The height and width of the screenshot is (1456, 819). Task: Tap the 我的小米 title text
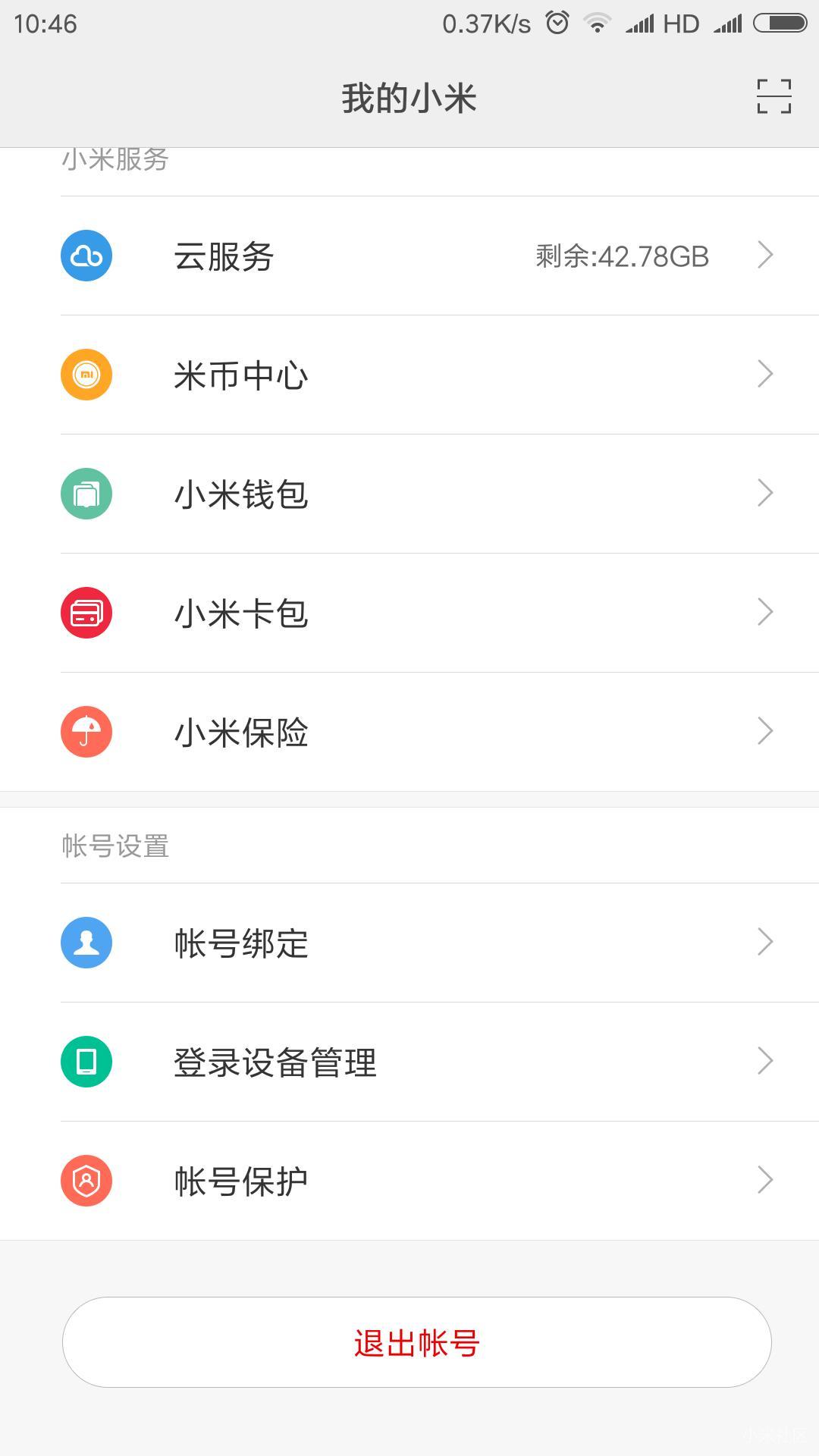[x=409, y=97]
